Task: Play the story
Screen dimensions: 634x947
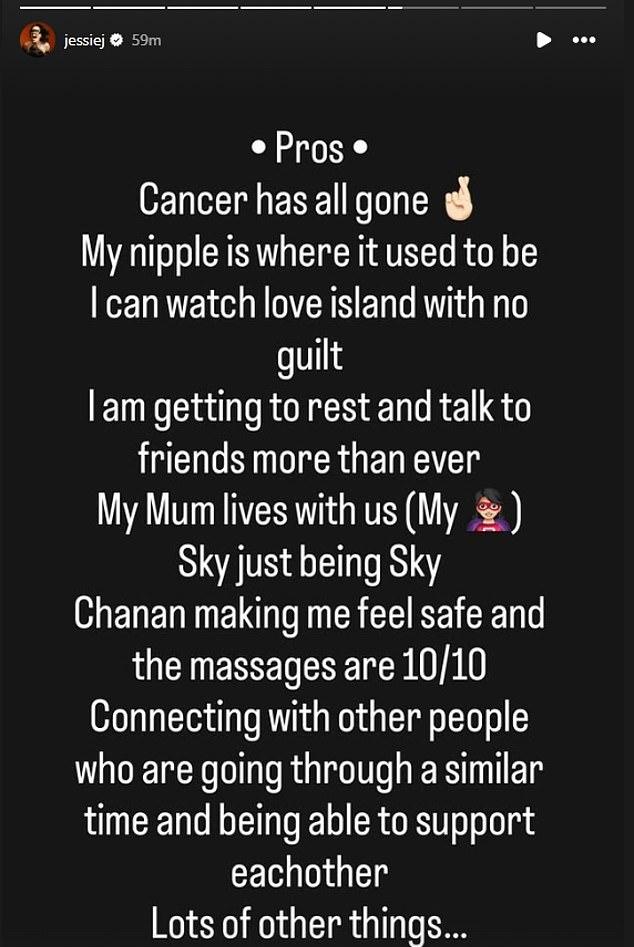Action: click(x=543, y=40)
